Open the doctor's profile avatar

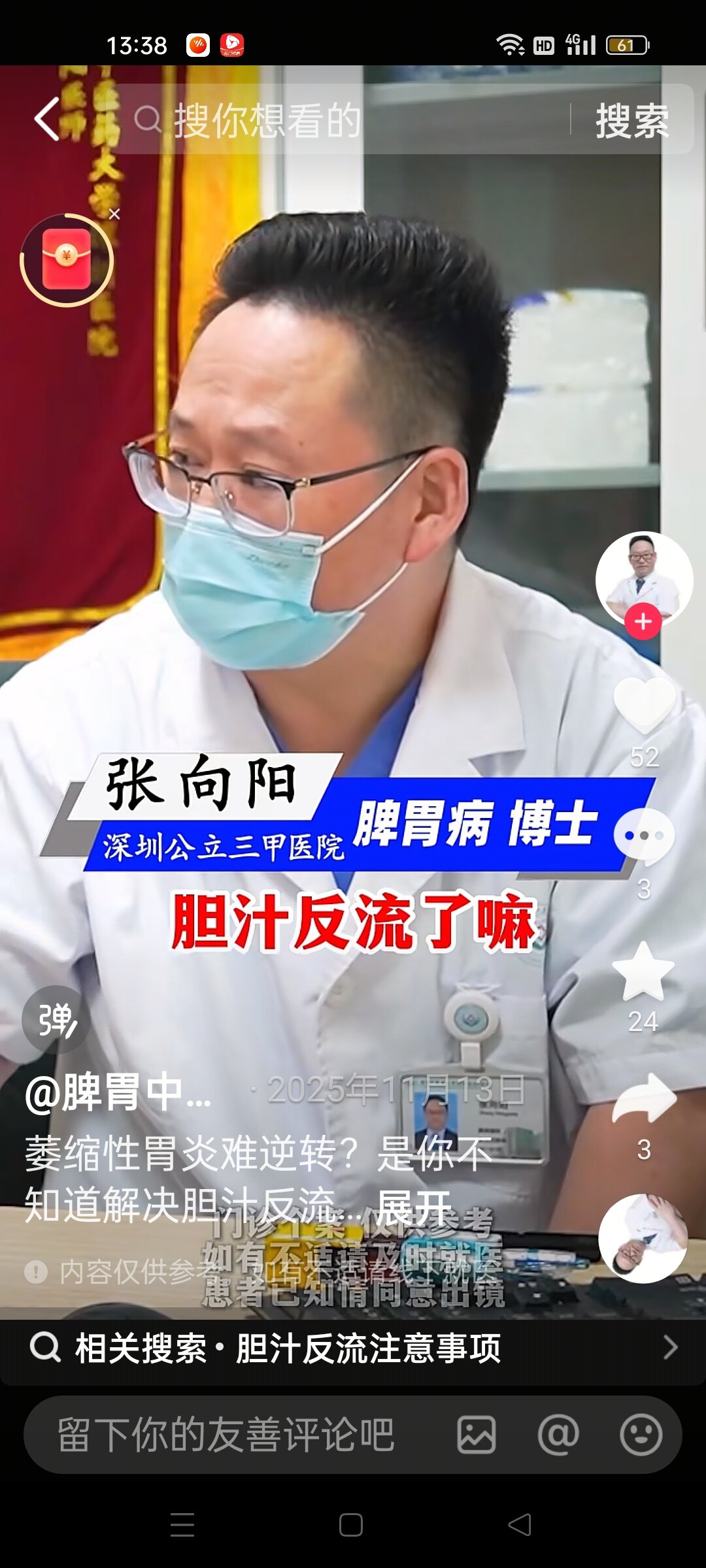[x=643, y=575]
